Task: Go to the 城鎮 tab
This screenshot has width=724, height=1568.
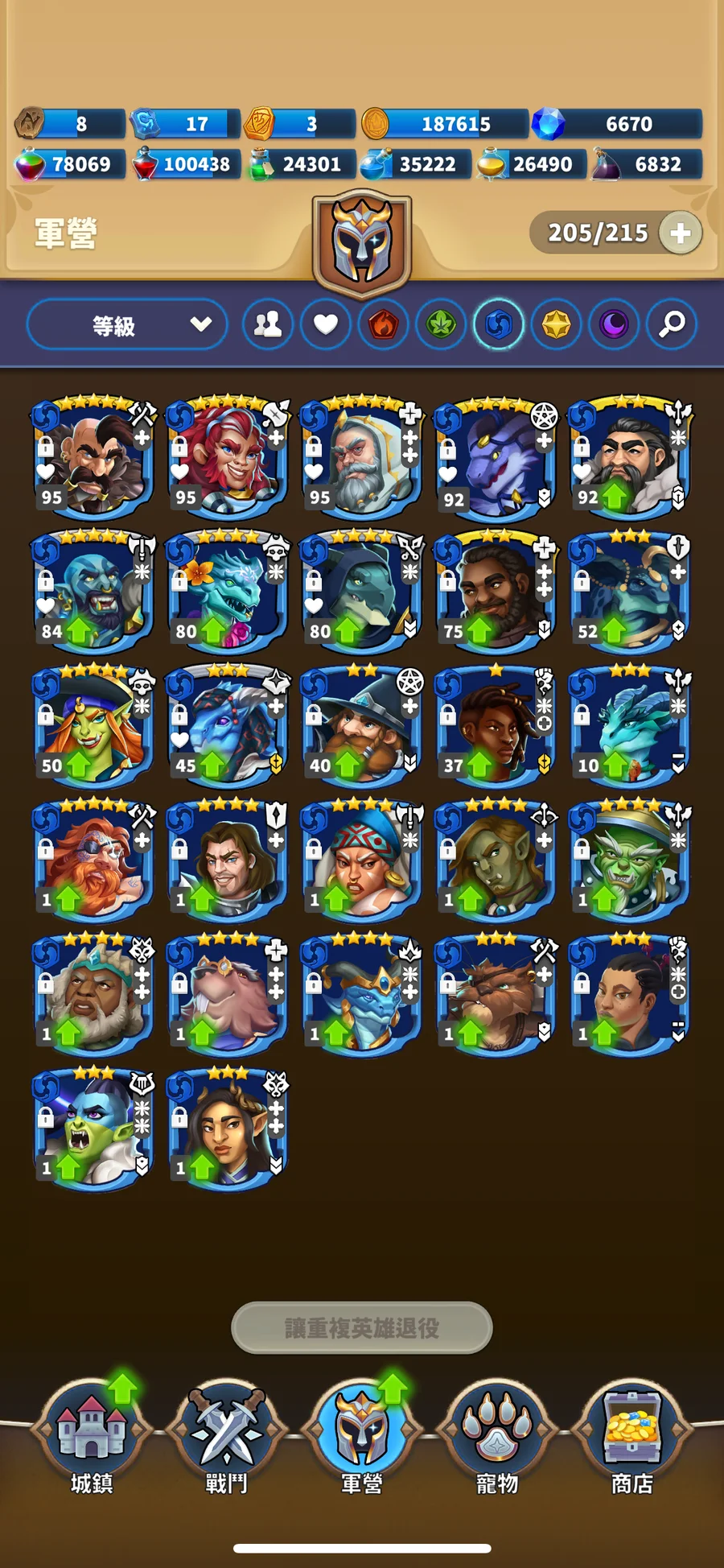Action: [92, 1437]
